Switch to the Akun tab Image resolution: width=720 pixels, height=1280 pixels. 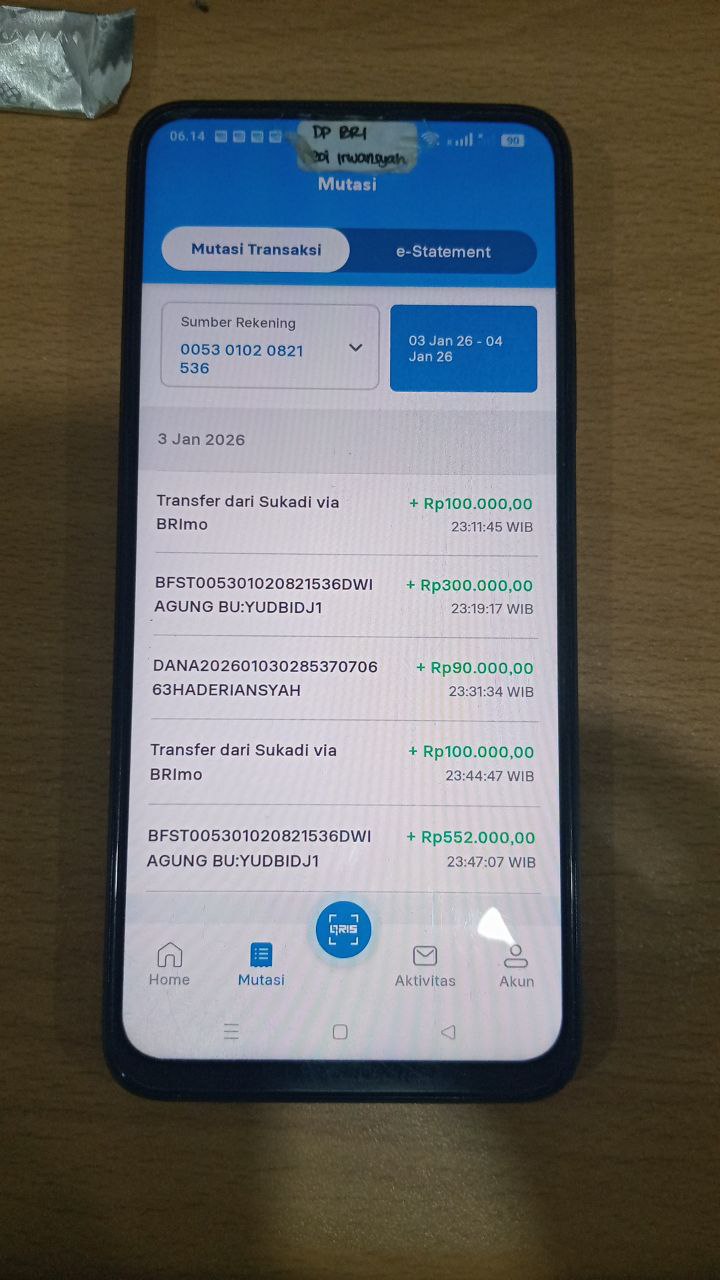pyautogui.click(x=516, y=968)
